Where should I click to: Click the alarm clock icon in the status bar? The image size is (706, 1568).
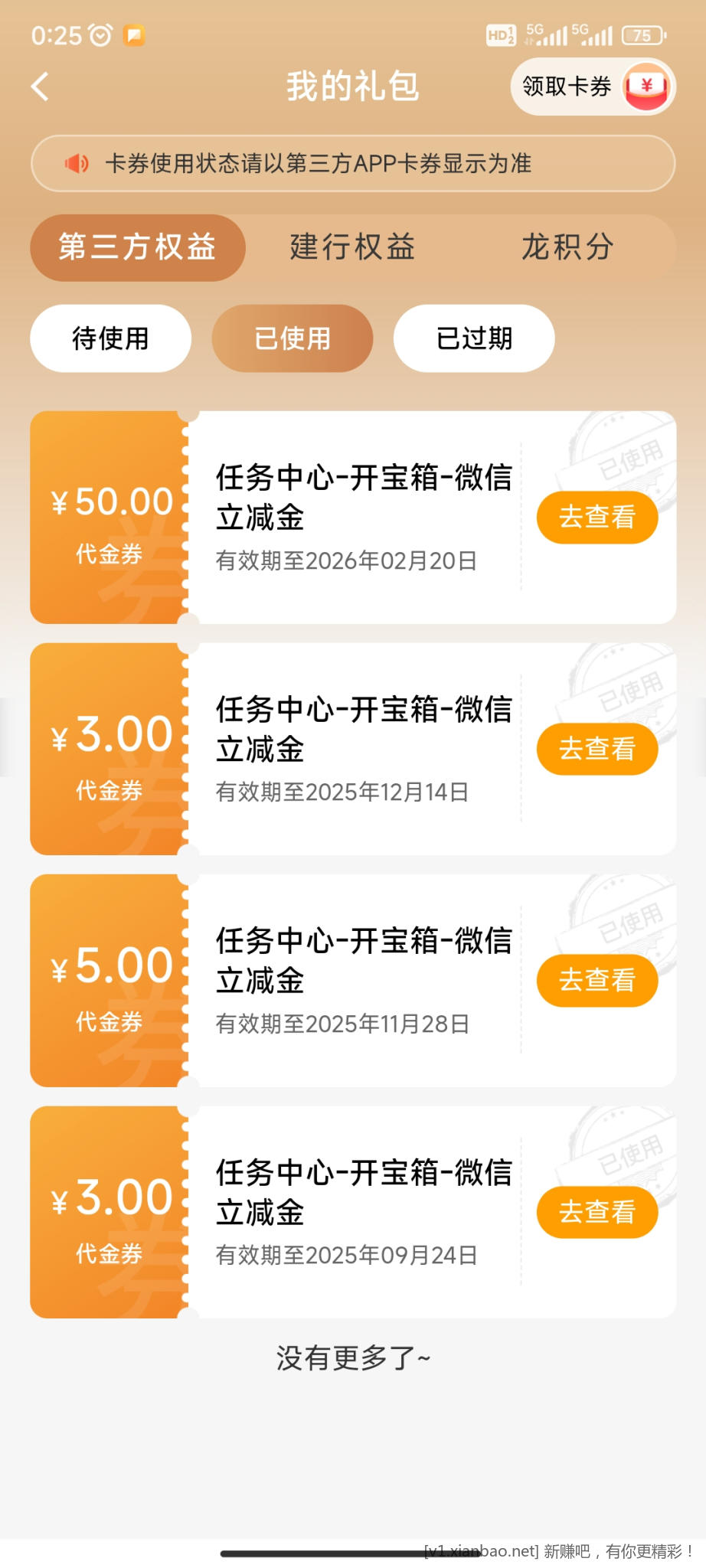pyautogui.click(x=98, y=34)
